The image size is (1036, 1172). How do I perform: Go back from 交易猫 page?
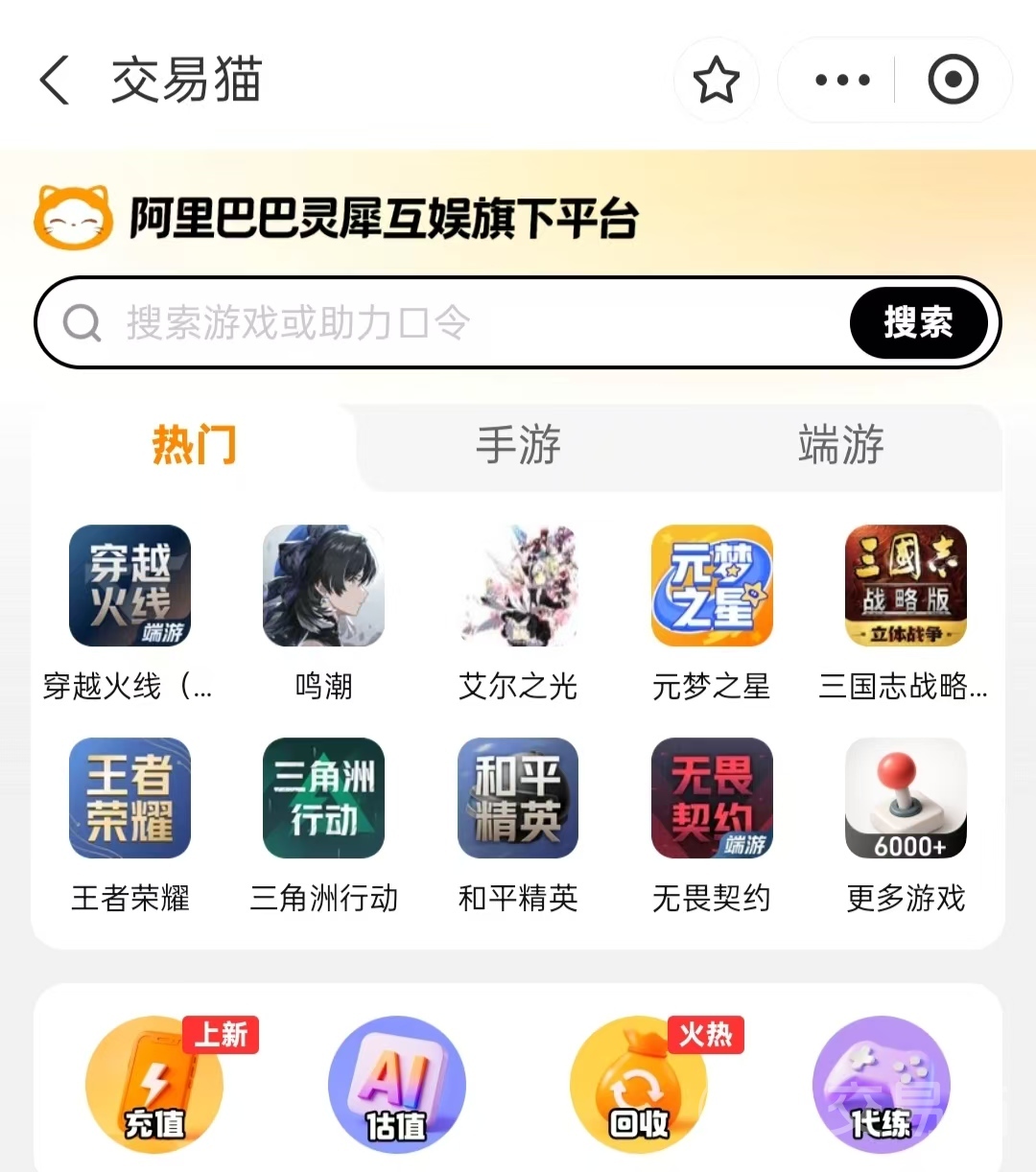coord(56,80)
